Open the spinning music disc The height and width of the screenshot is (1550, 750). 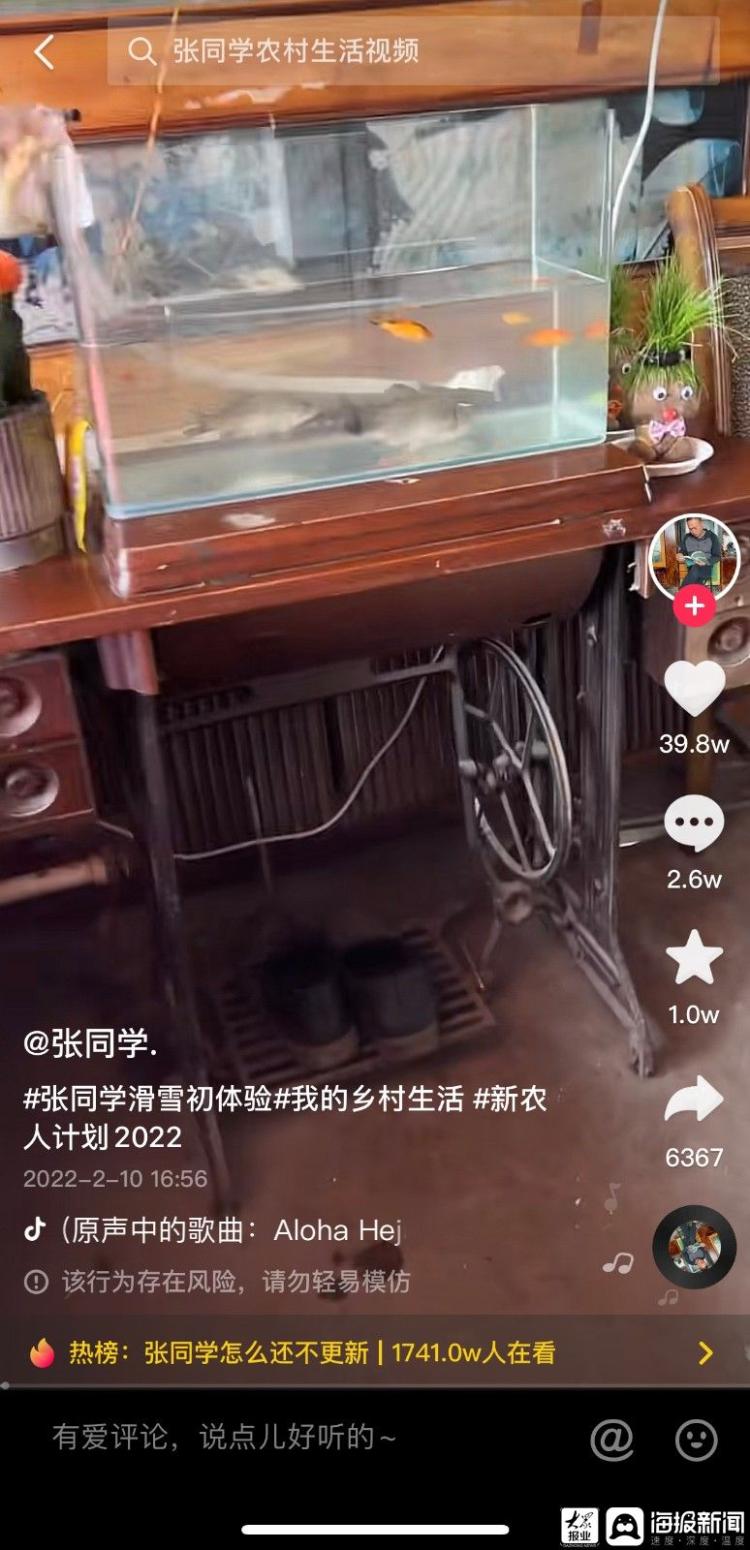(694, 1247)
